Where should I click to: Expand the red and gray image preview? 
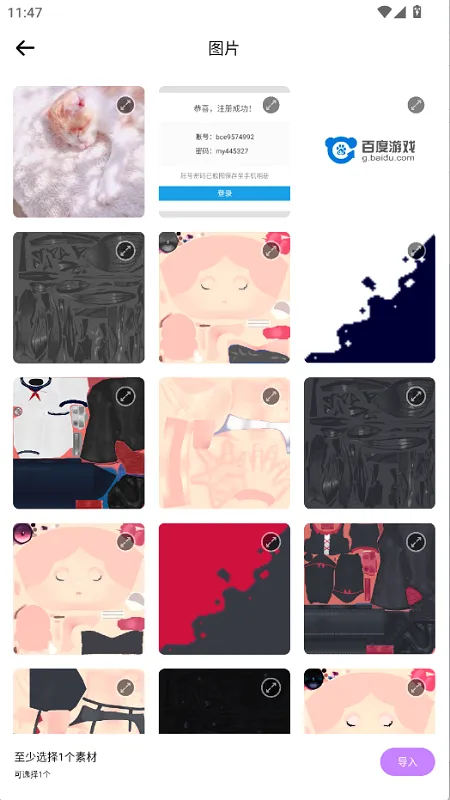click(271, 542)
